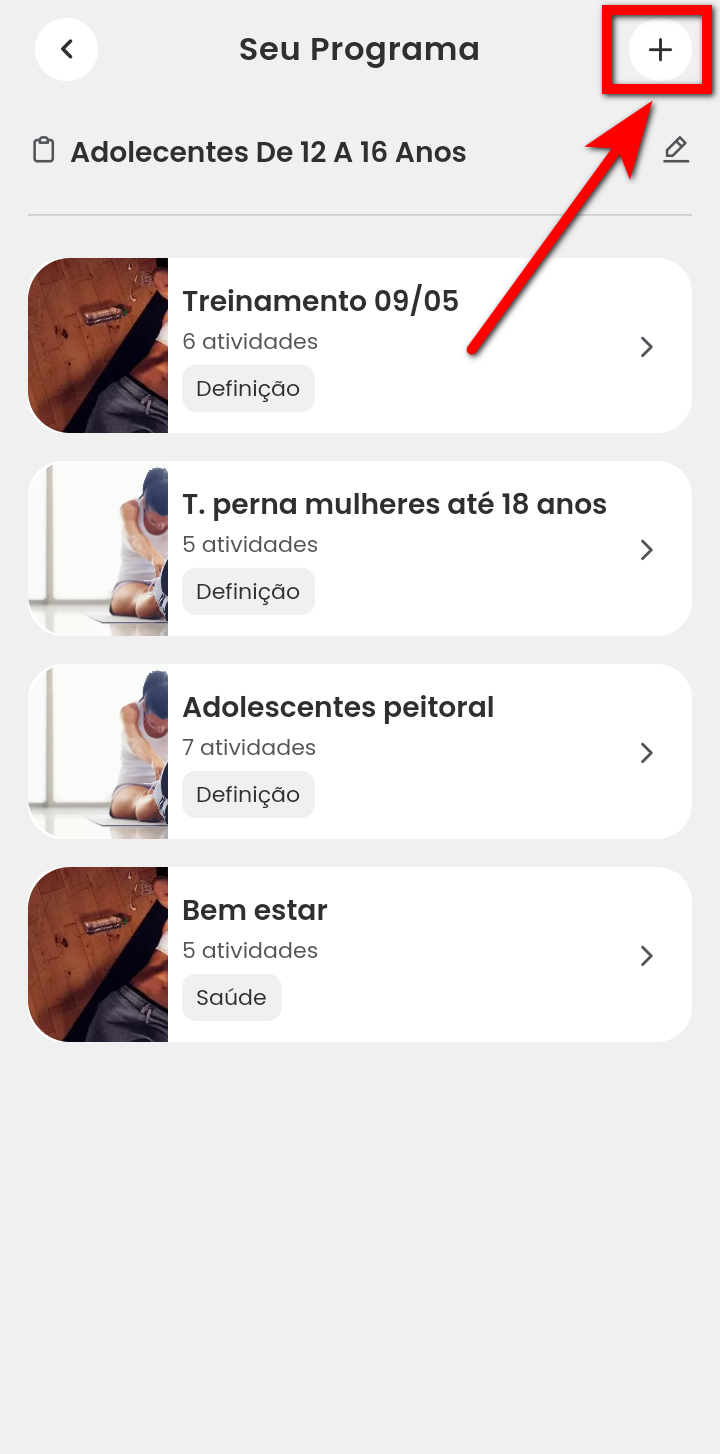This screenshot has height=1454, width=720.
Task: Add a new workout with plus button
Action: click(660, 49)
